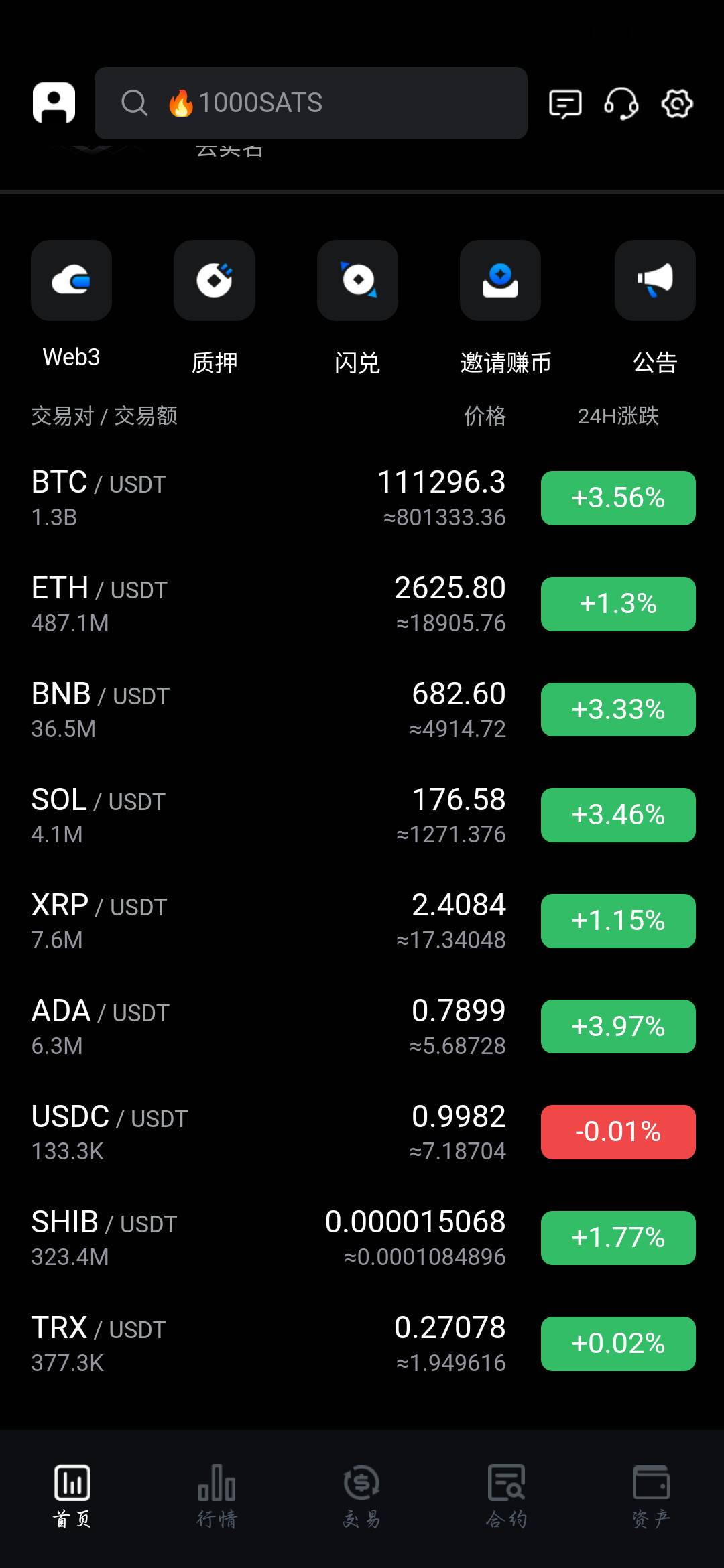The height and width of the screenshot is (1568, 724).
Task: Open the settings gear
Action: [677, 104]
